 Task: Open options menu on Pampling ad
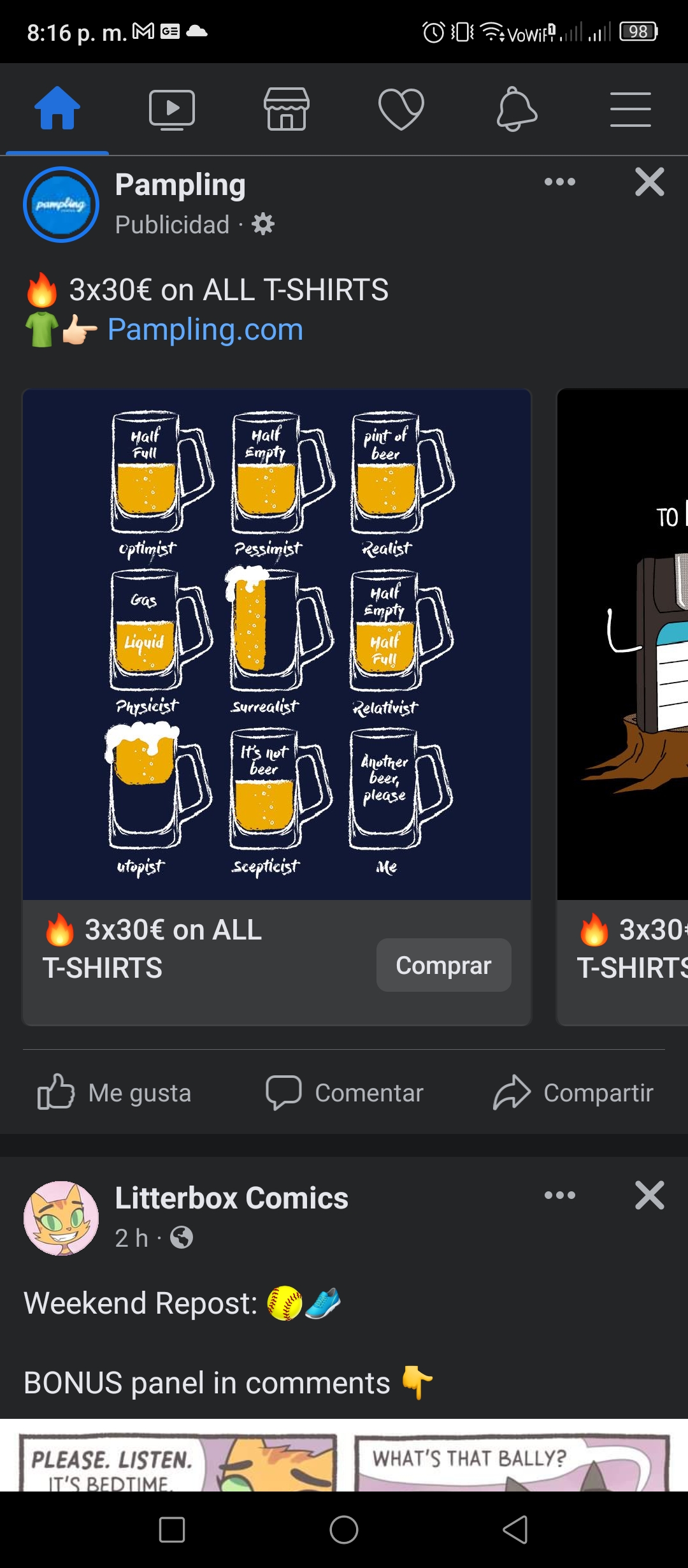(x=560, y=182)
